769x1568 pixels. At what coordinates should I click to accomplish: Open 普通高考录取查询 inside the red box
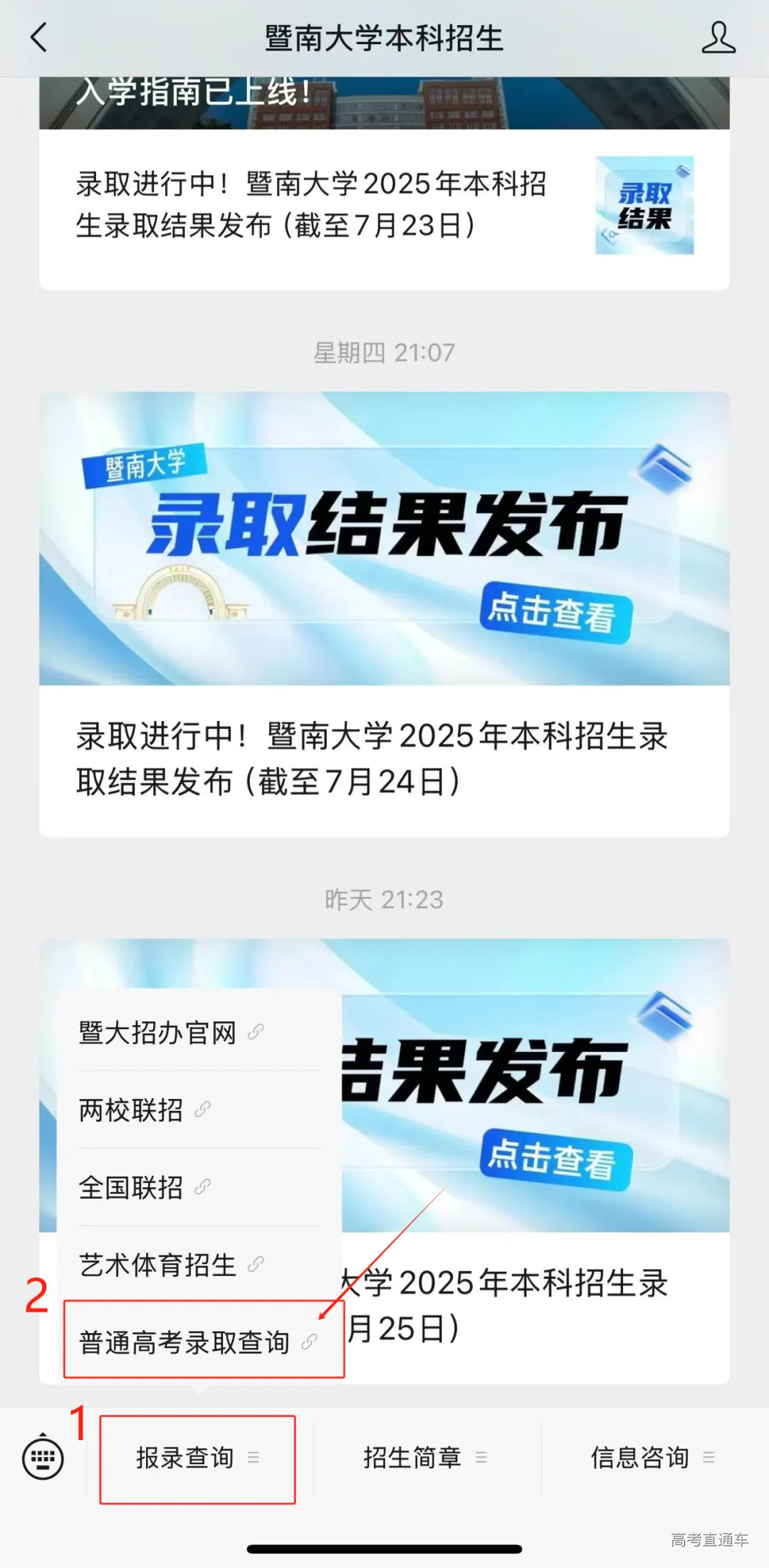coord(187,1343)
